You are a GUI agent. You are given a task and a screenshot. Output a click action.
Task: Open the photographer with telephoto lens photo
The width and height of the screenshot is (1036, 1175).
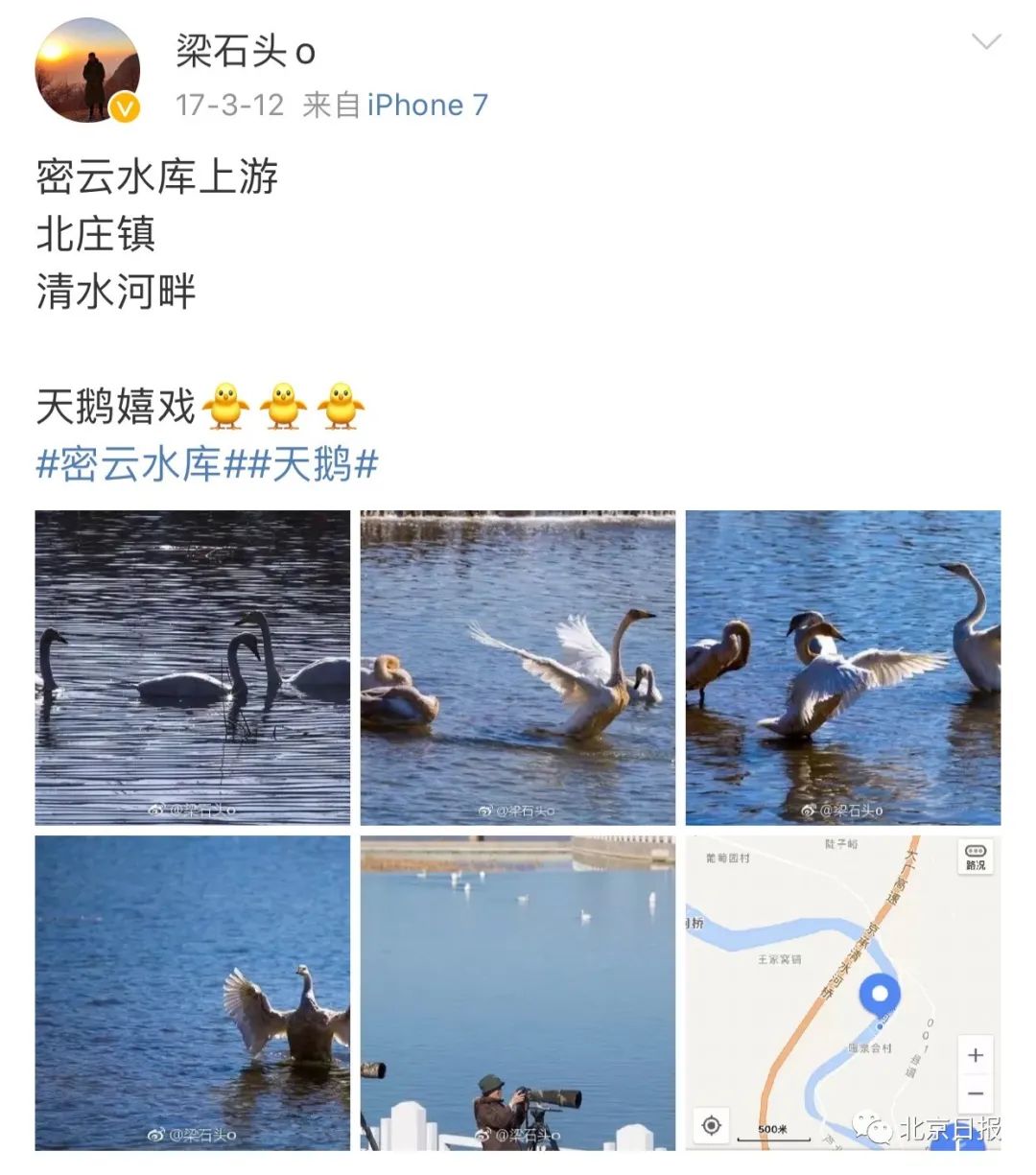point(518,992)
